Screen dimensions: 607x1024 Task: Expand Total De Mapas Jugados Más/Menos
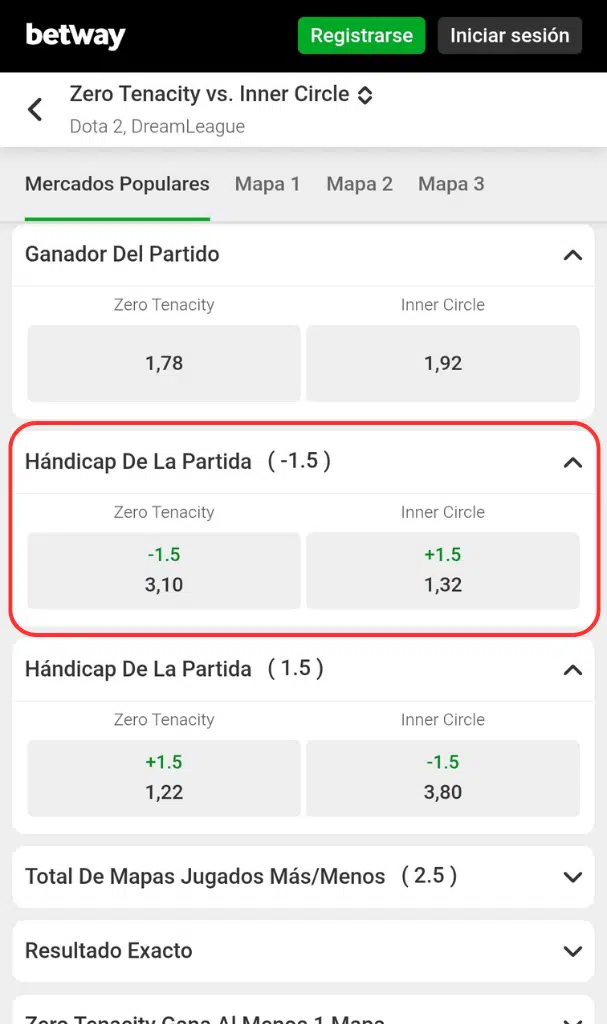572,877
